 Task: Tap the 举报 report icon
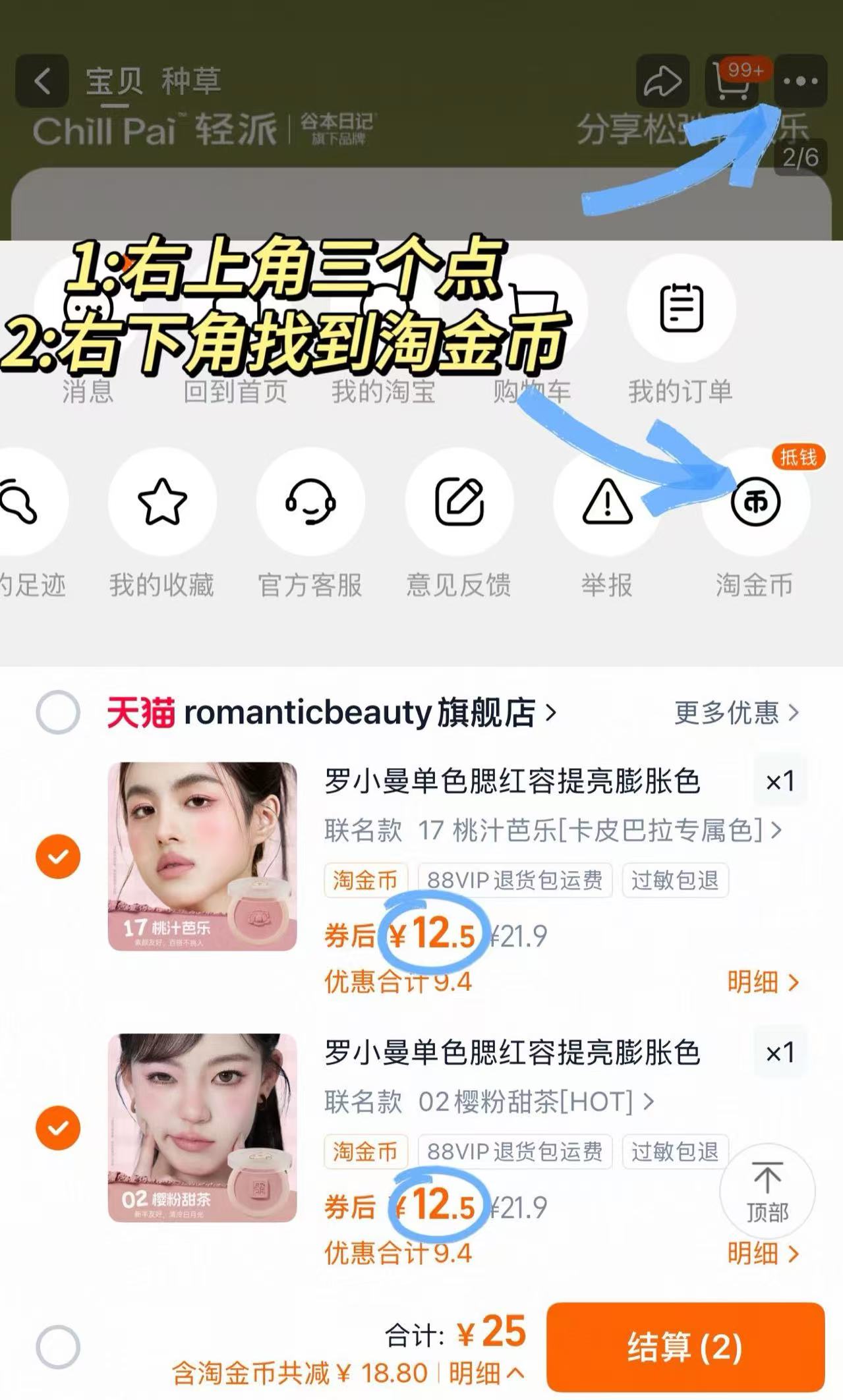click(x=606, y=501)
